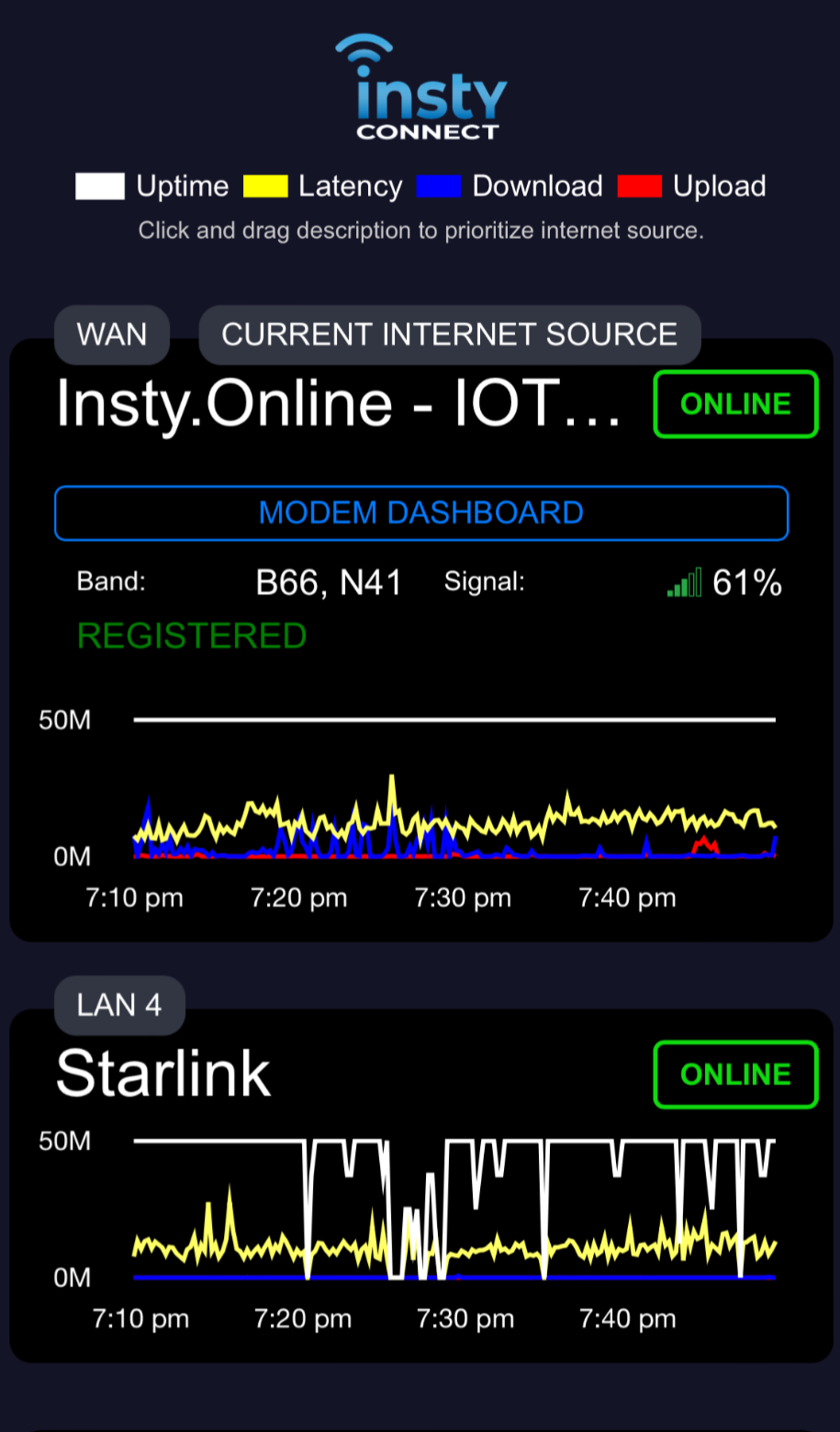Select the Insty.Online internet source title

coord(338,404)
